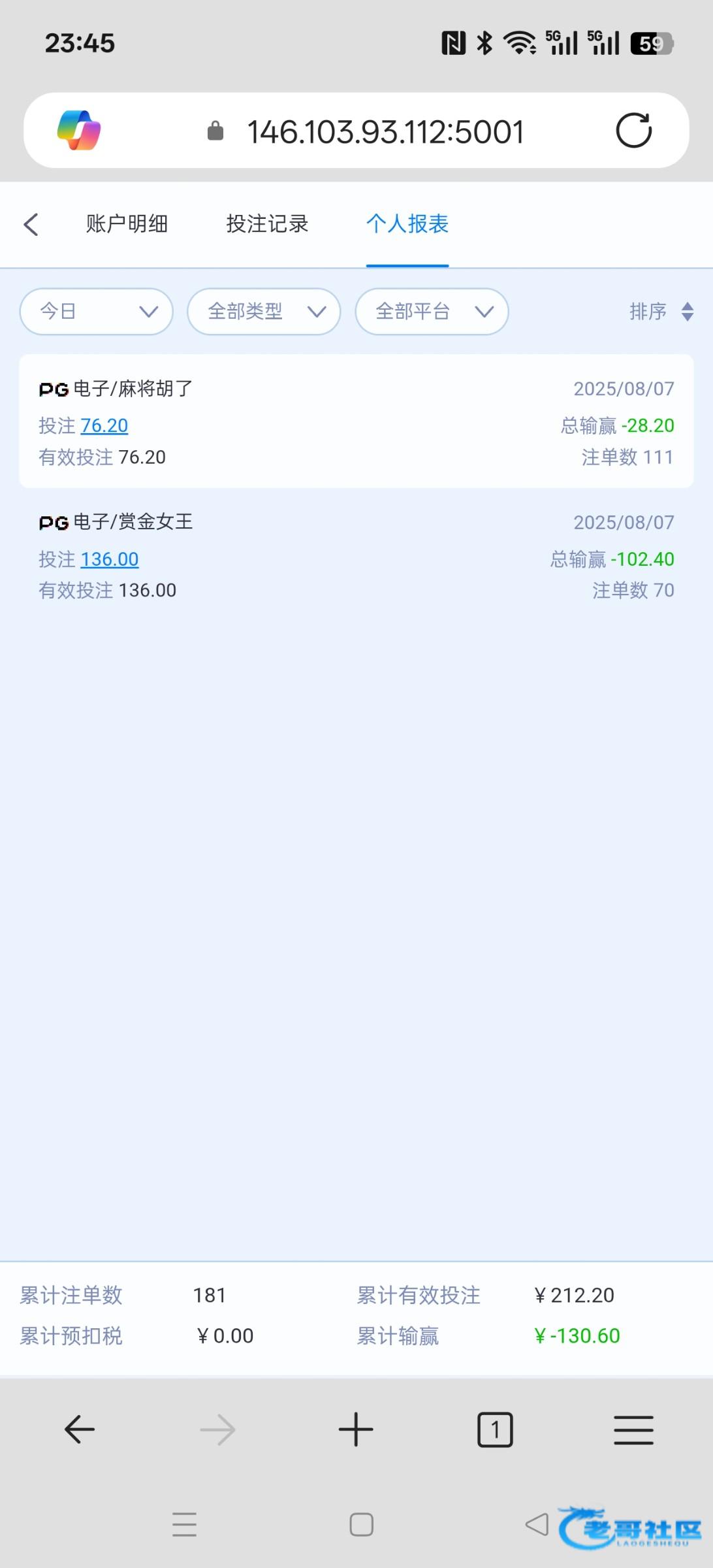Screen dimensions: 713x1568
Task: Open the Copilot icon in the address bar
Action: click(79, 130)
